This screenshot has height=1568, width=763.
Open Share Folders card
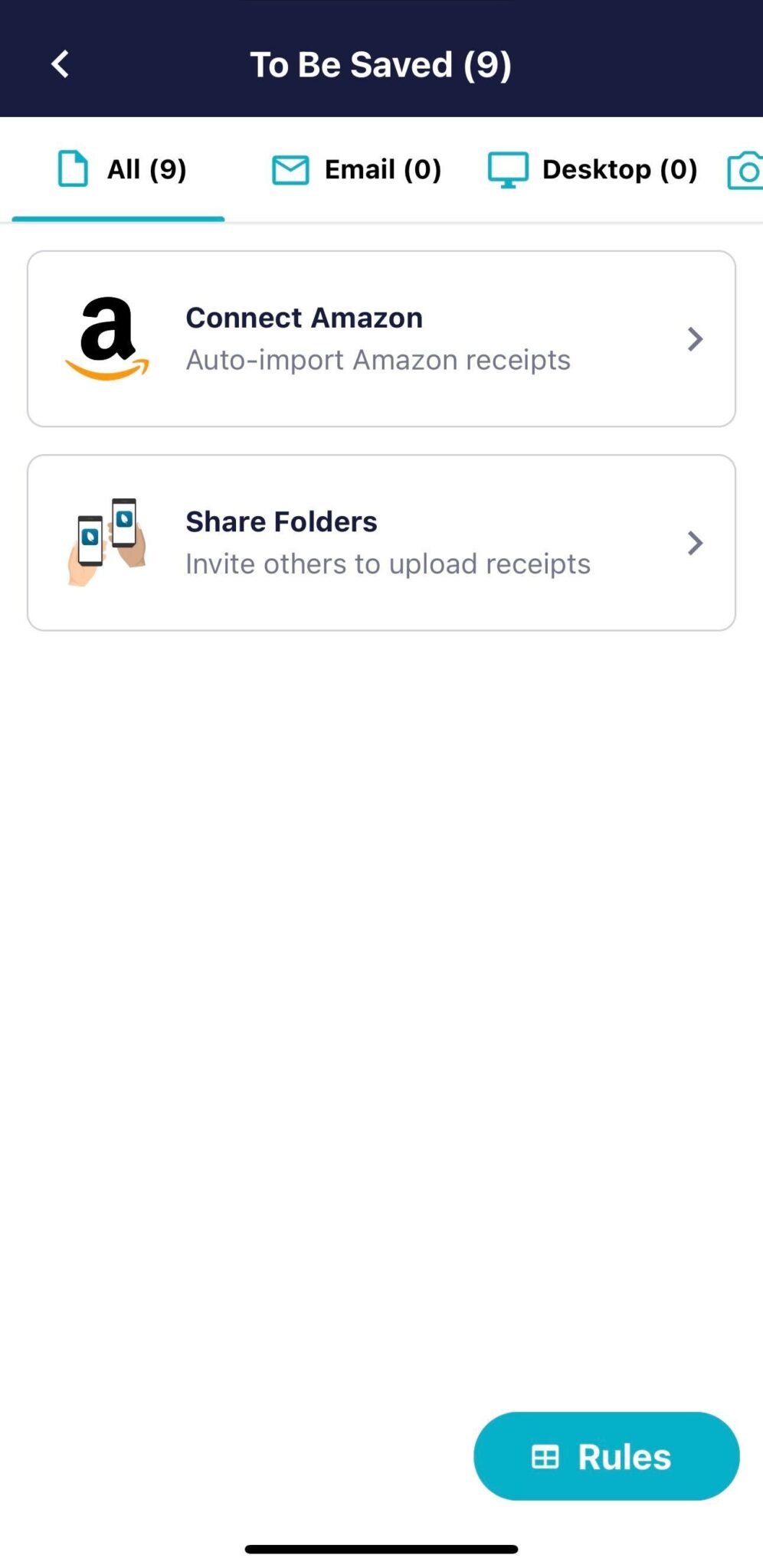pyautogui.click(x=381, y=543)
